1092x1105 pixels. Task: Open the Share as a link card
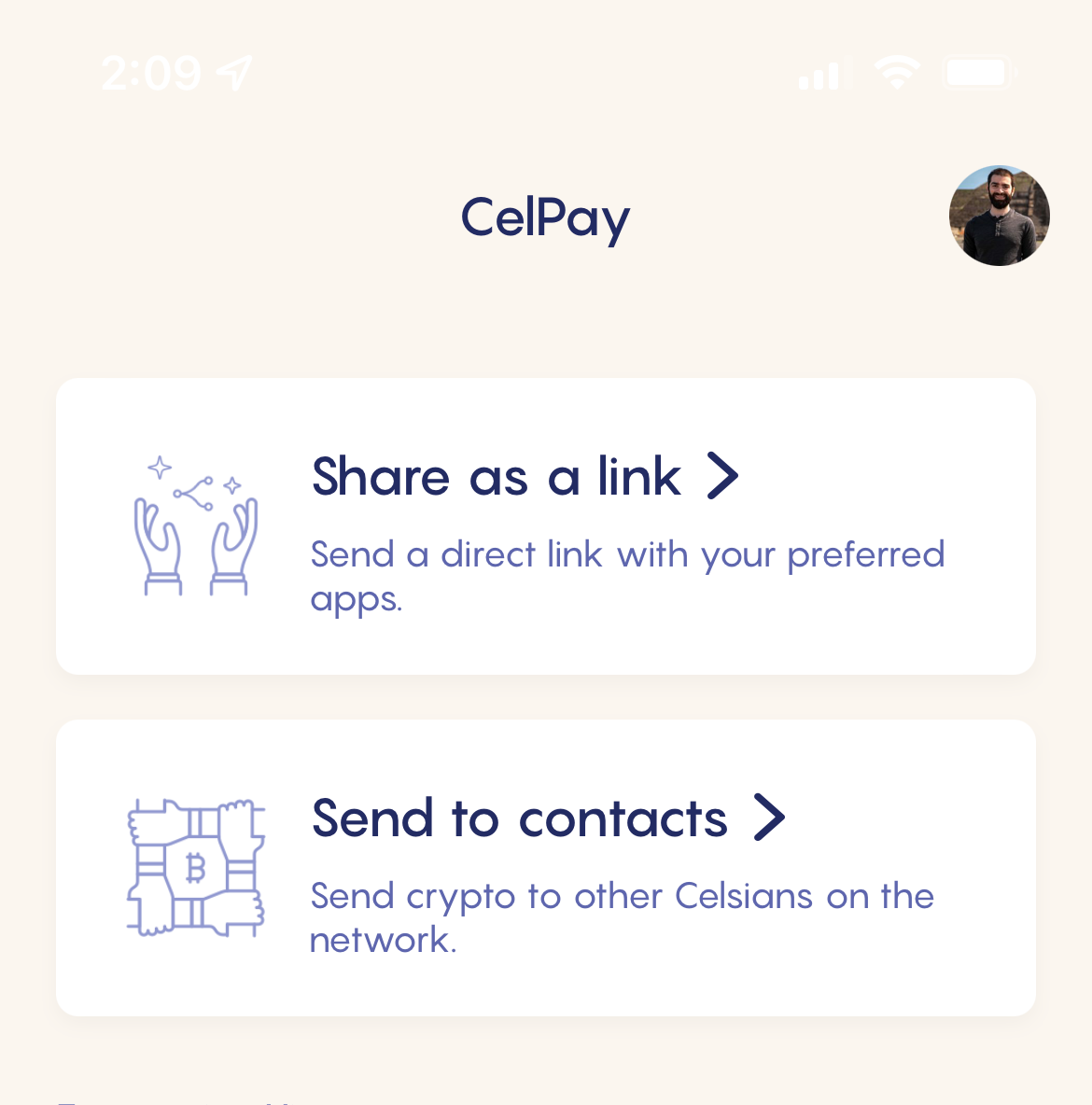[x=545, y=526]
